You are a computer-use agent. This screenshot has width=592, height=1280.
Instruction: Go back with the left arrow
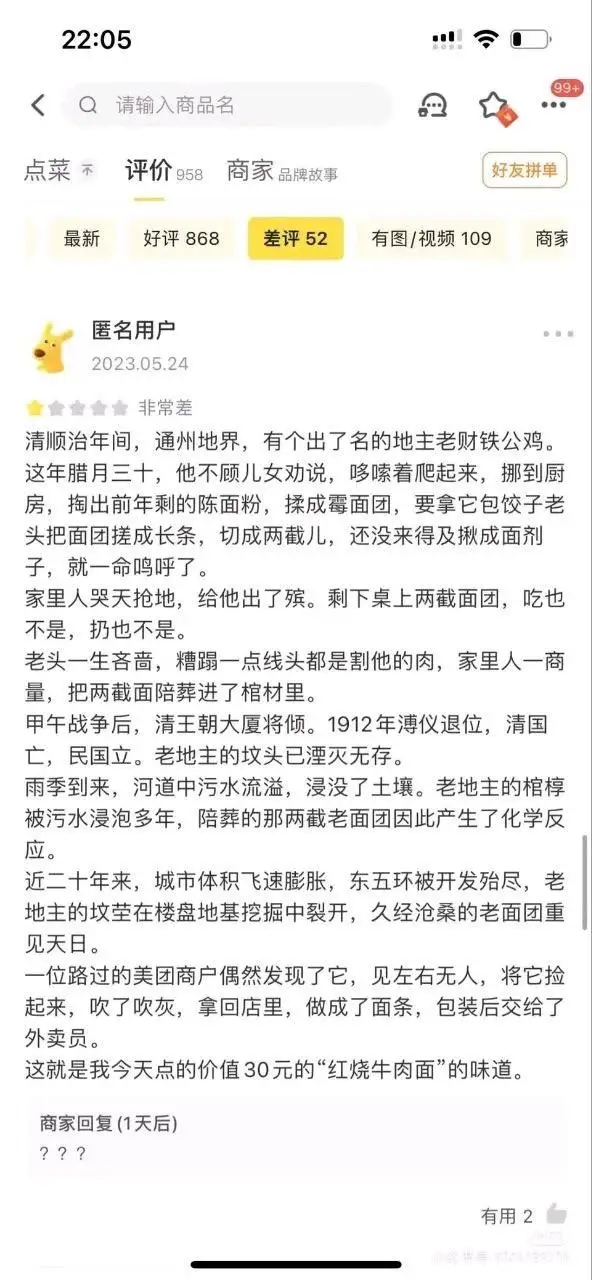(38, 104)
